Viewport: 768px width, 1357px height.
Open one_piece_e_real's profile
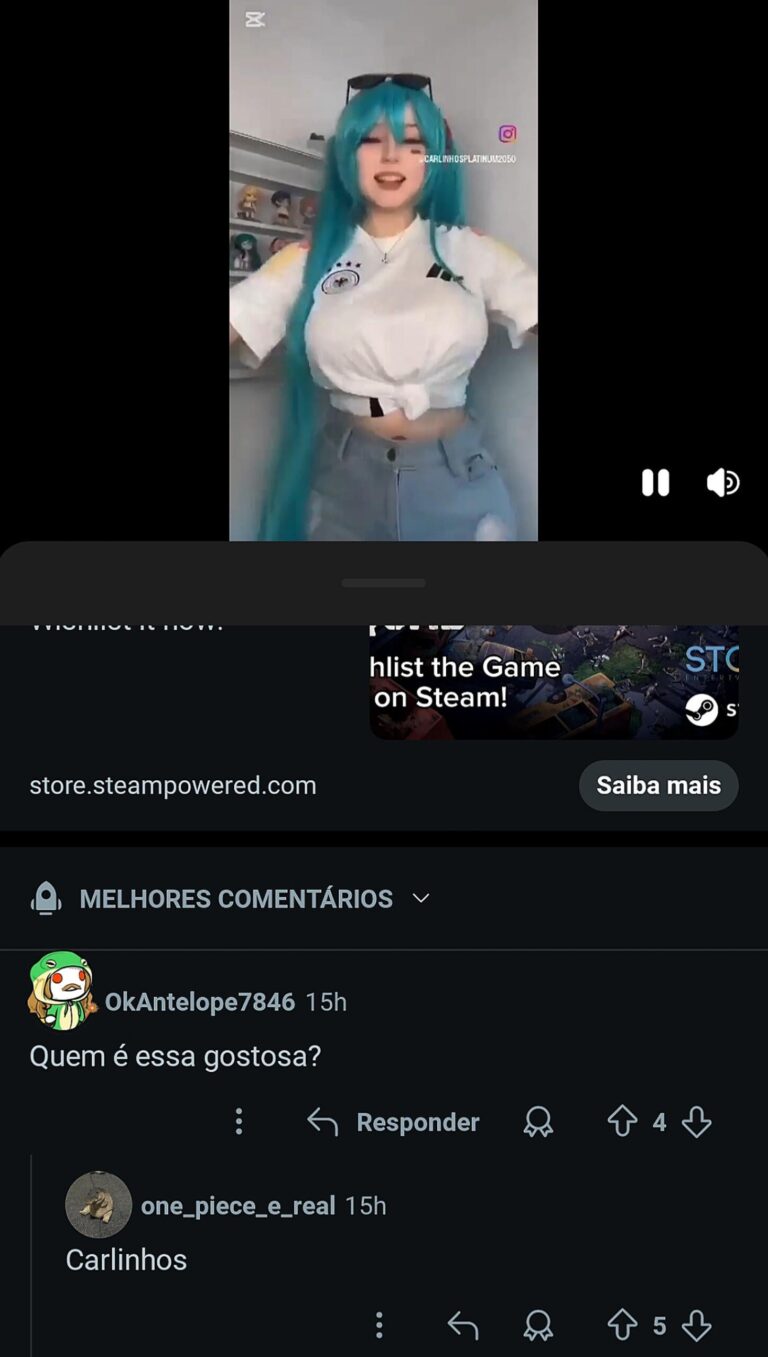237,1206
